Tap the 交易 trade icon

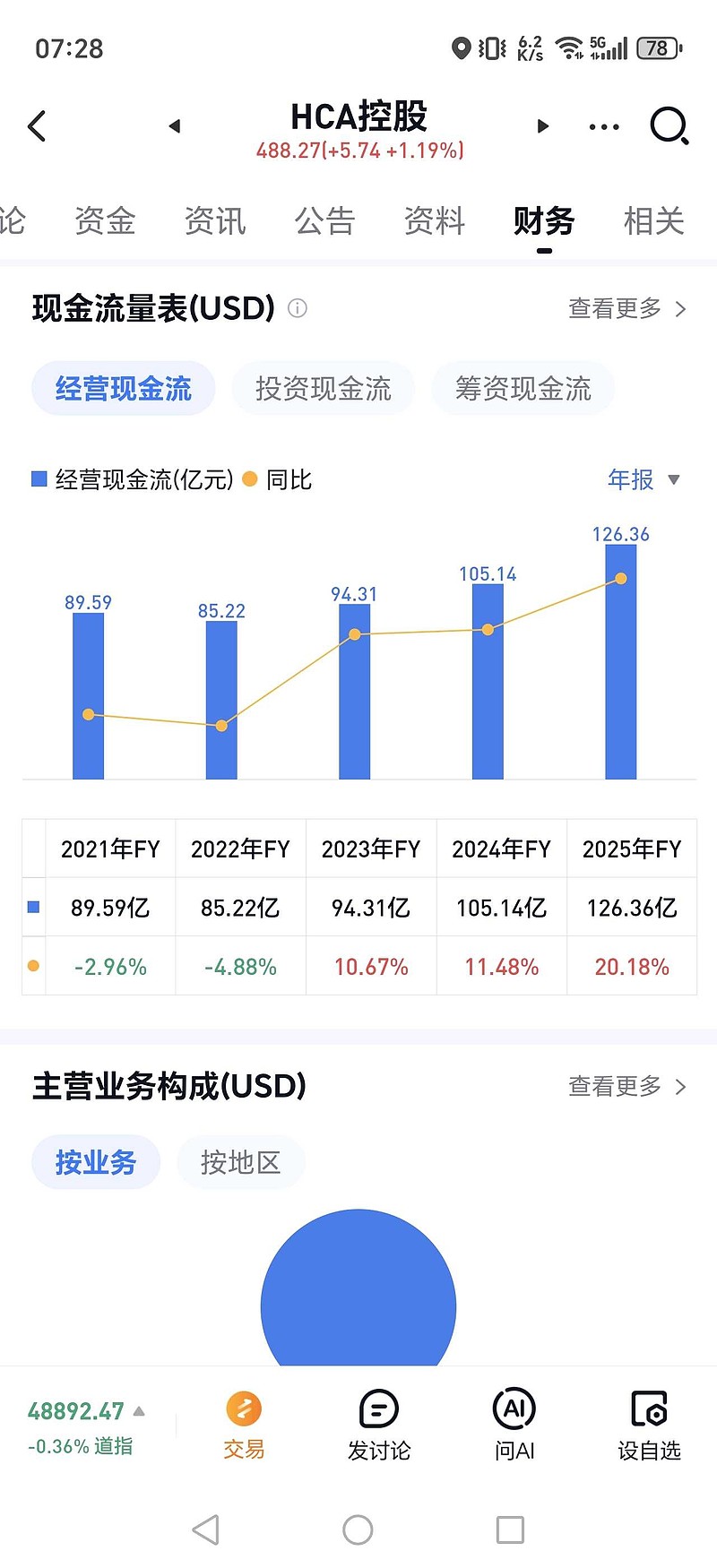pos(243,1425)
